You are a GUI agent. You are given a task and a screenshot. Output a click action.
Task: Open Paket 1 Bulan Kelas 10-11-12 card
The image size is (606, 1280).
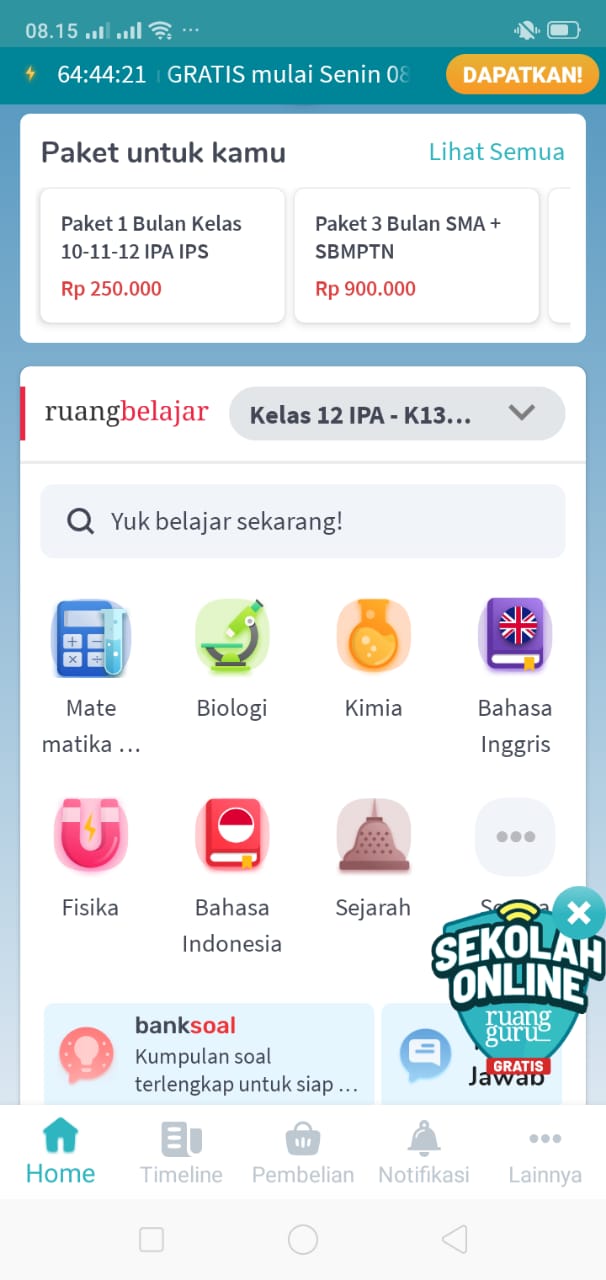click(162, 256)
